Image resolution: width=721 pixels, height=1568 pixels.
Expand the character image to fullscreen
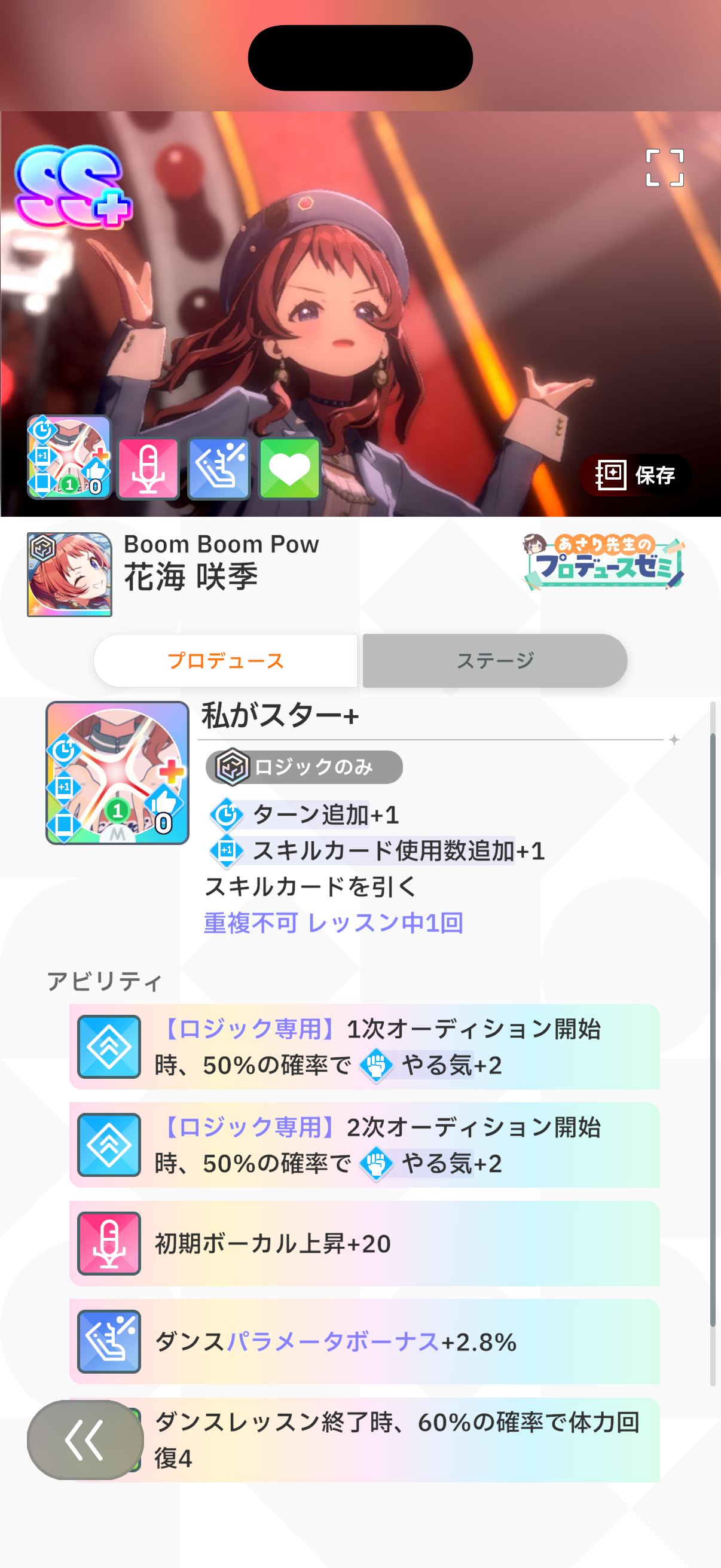coord(664,167)
